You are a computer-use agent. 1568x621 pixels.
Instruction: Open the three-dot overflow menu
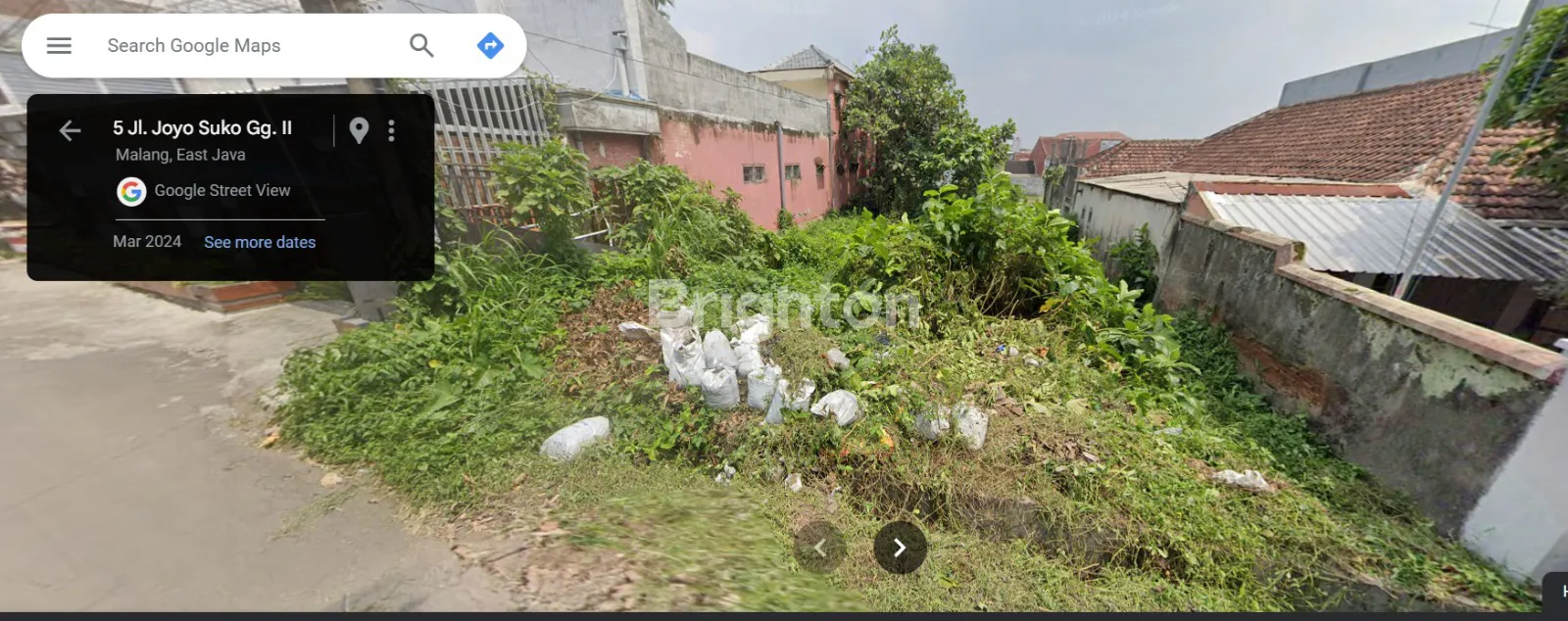tap(391, 130)
